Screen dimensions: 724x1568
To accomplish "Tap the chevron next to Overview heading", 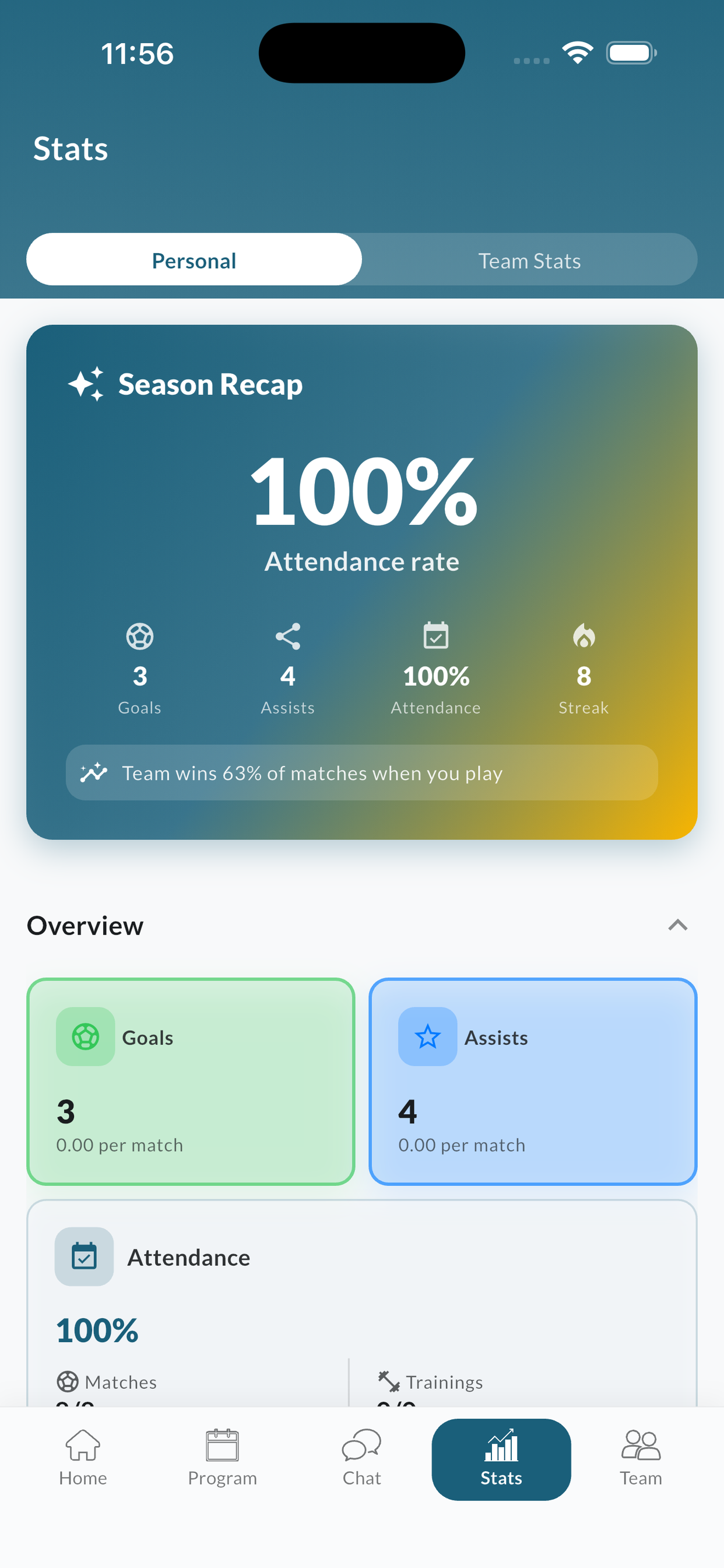I will coord(678,925).
